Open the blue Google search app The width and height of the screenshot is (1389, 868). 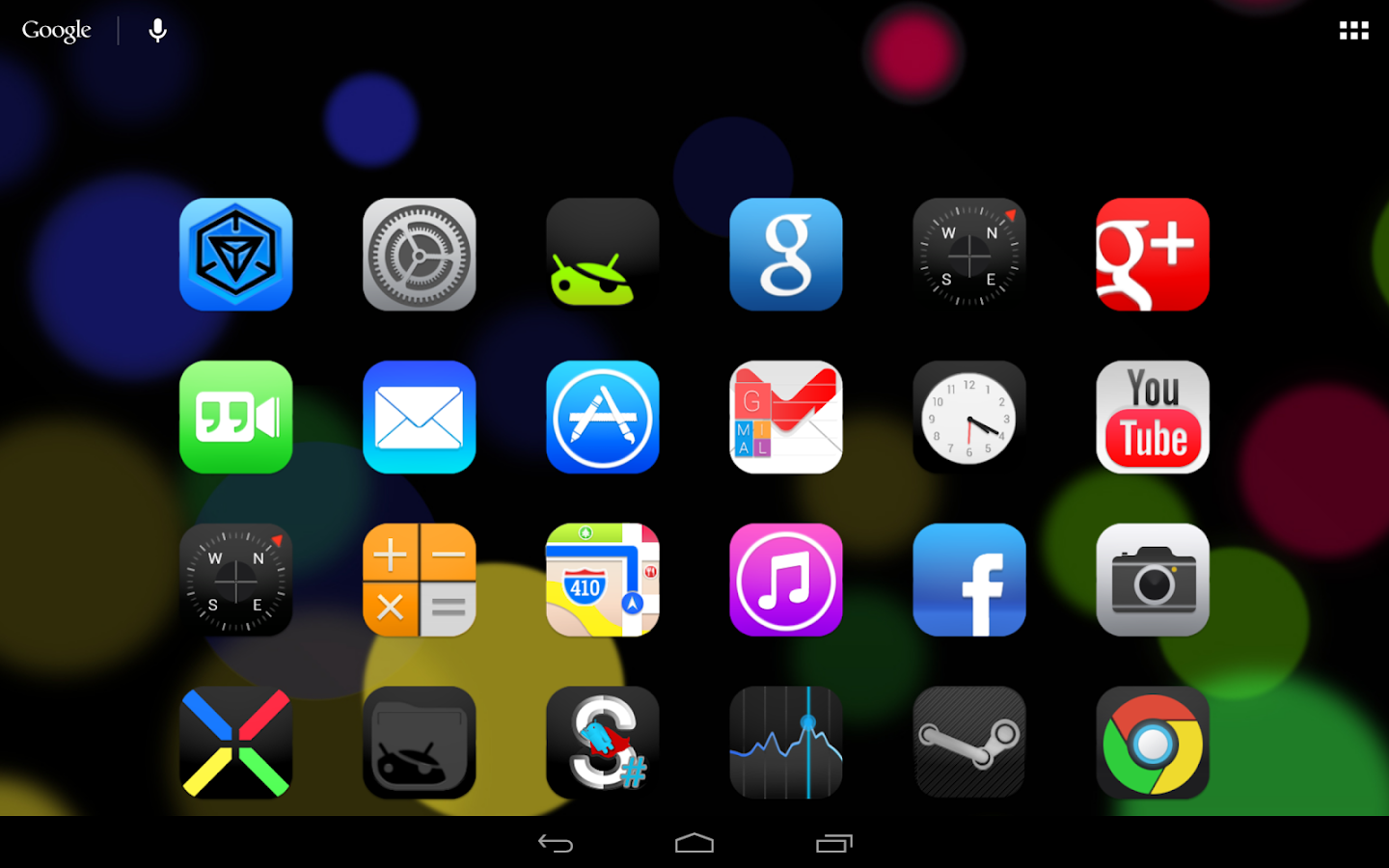(x=786, y=255)
